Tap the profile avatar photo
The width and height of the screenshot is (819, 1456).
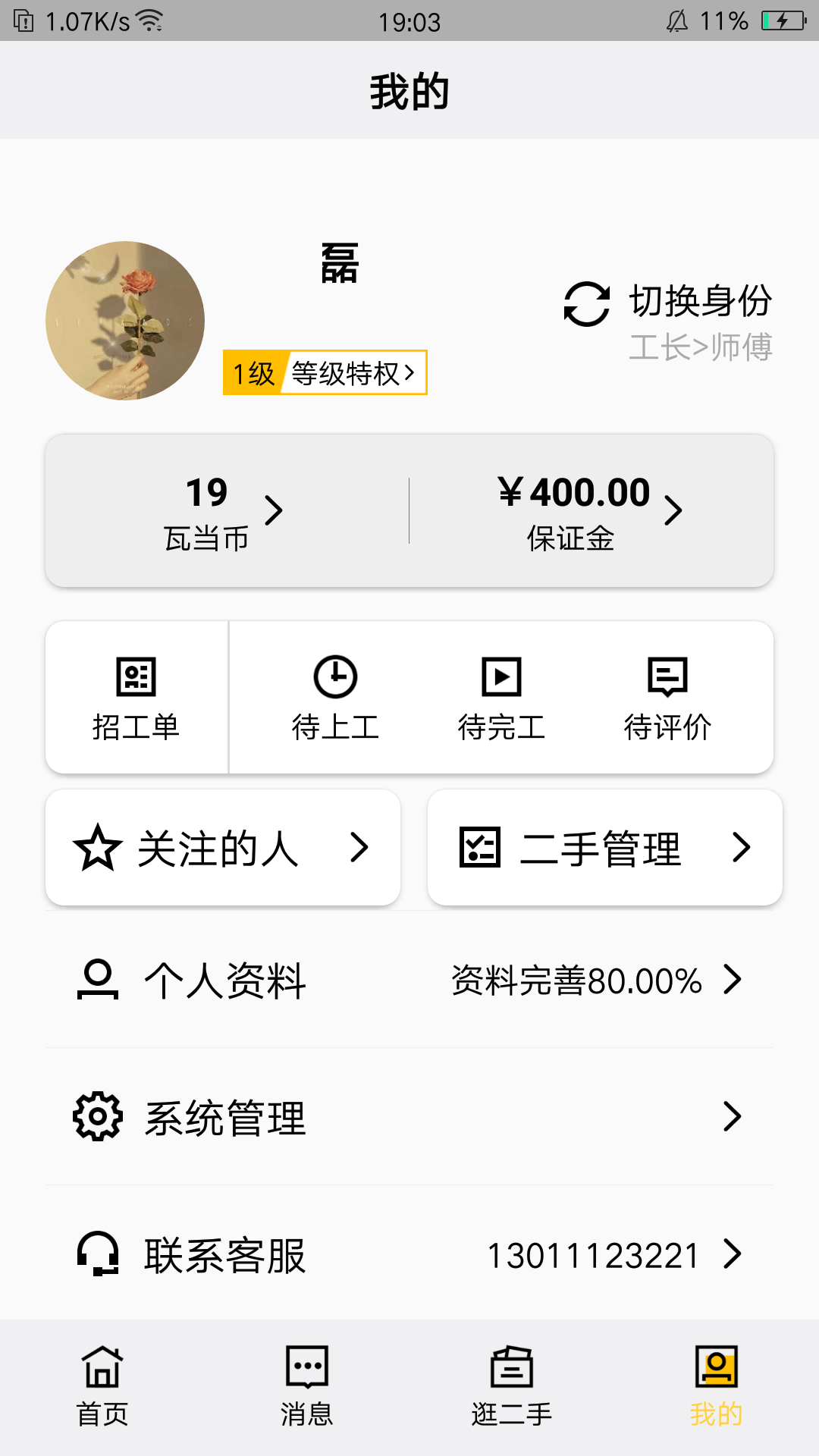tap(125, 321)
